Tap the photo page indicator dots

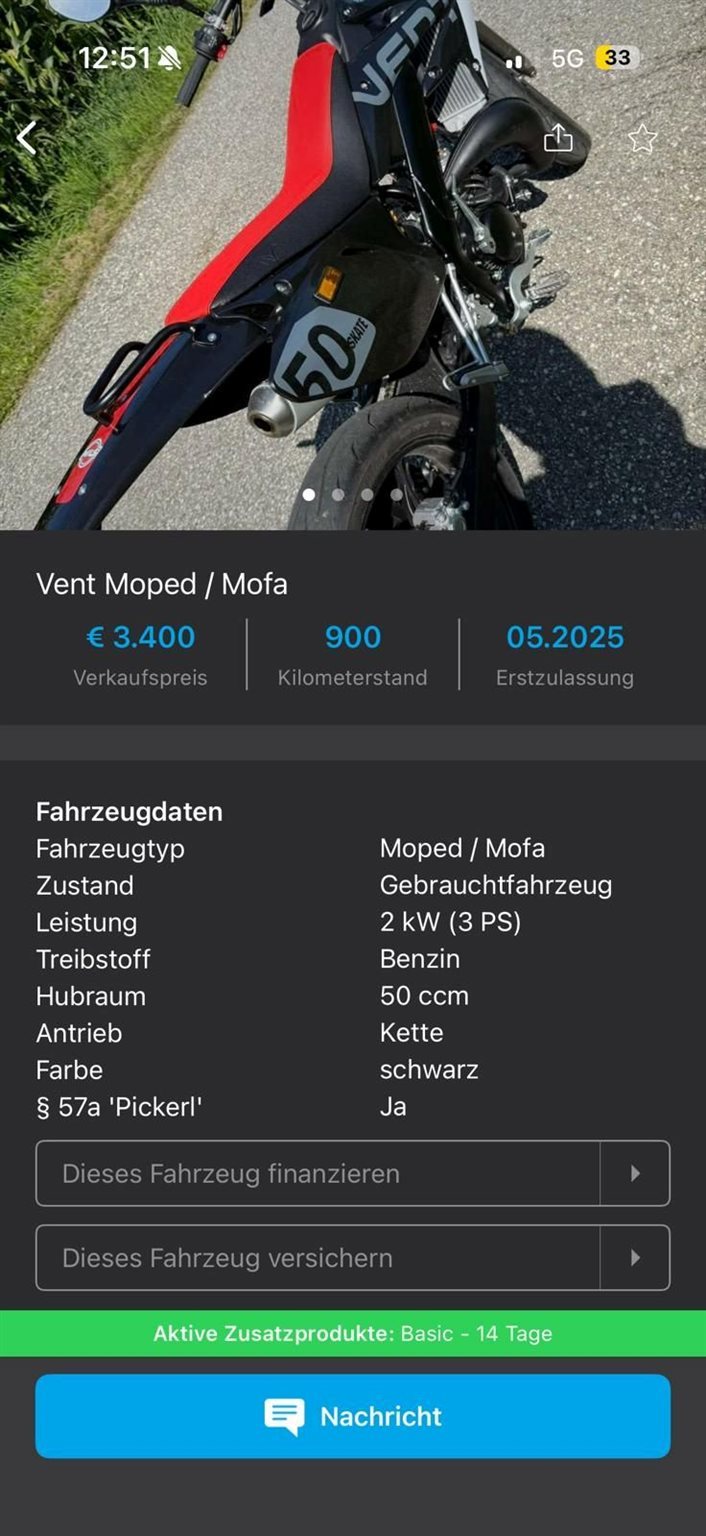pos(352,494)
